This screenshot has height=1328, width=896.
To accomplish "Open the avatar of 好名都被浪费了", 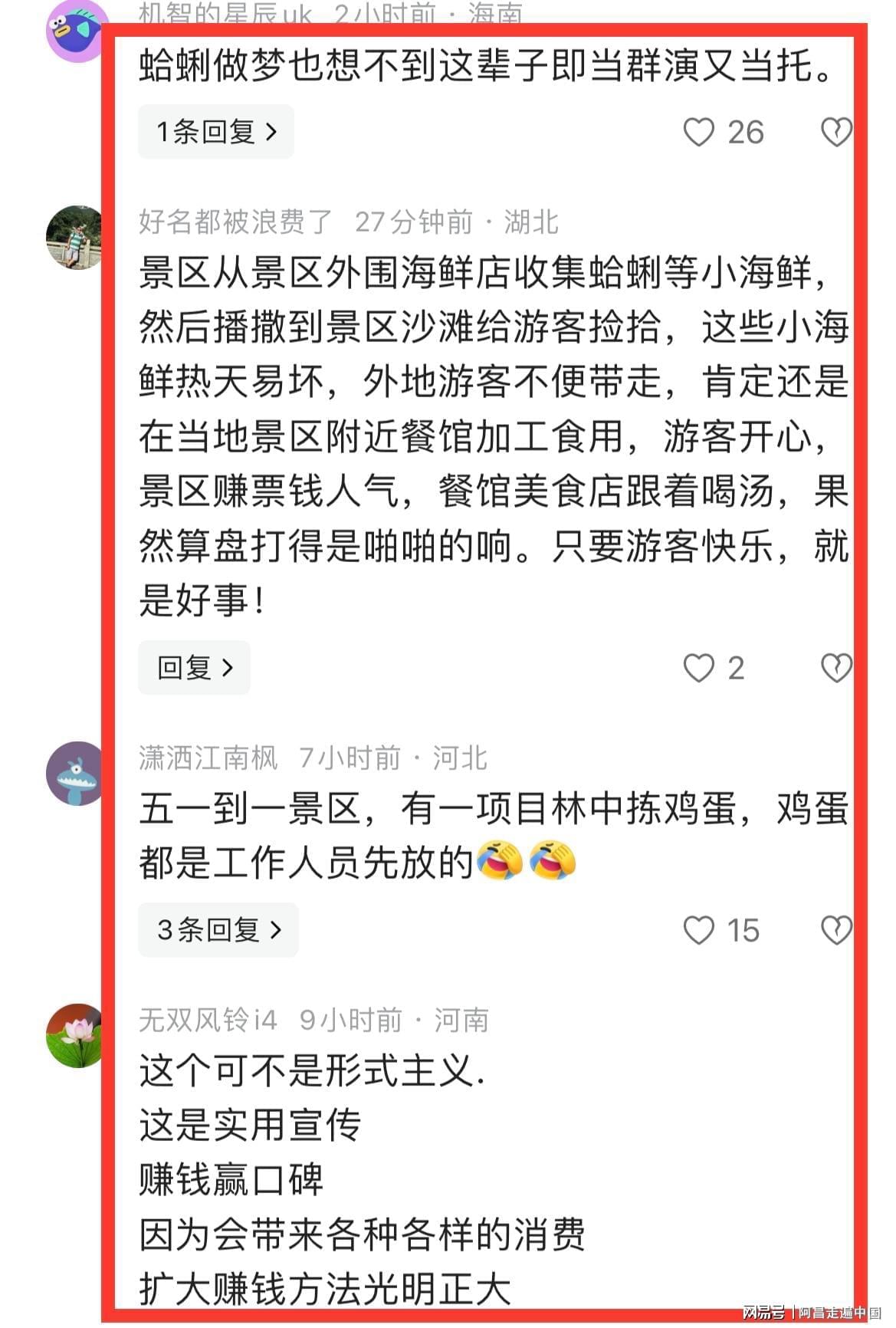I will 74,237.
